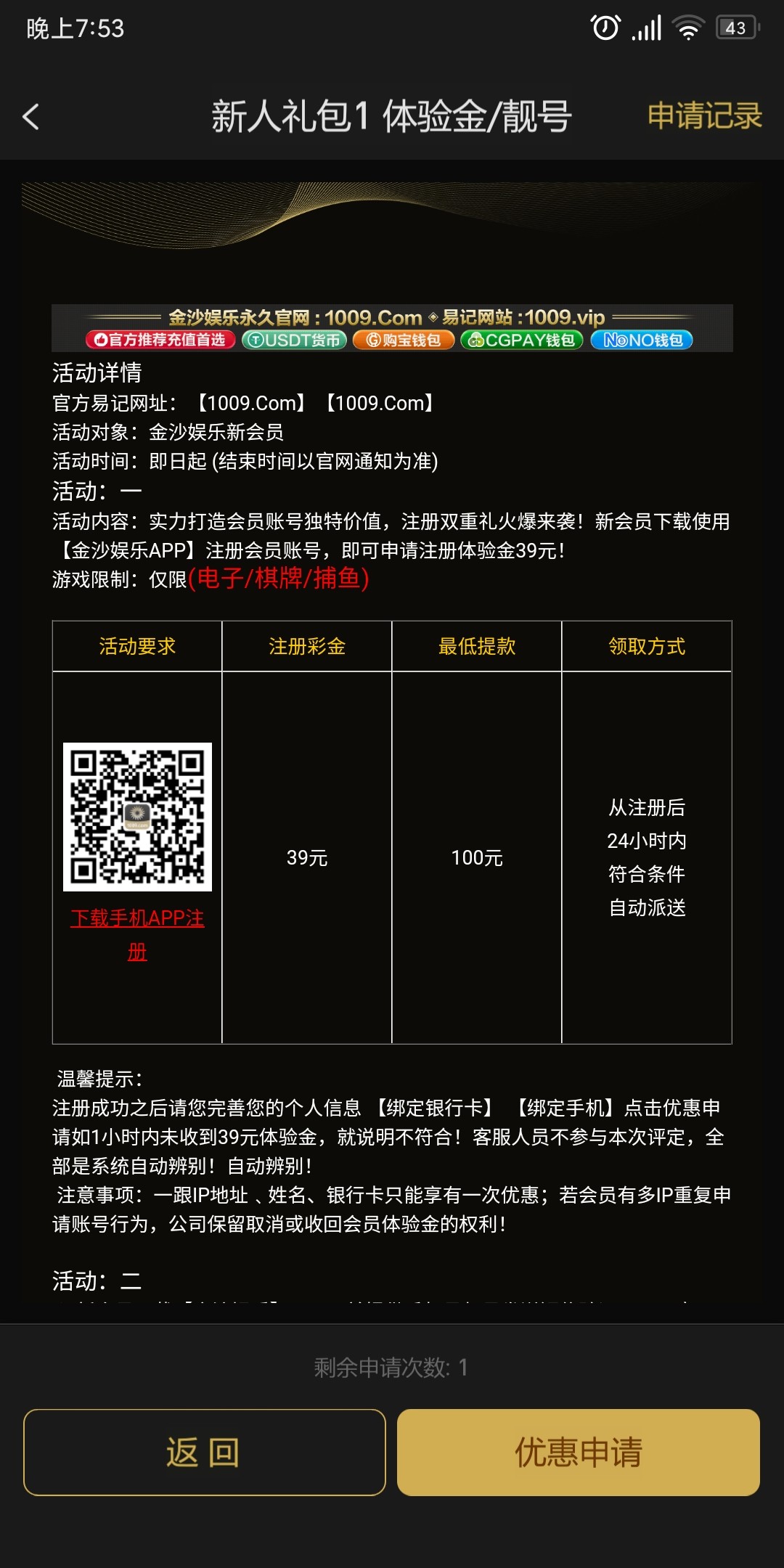784x1568 pixels.
Task: Open 申请记录 application records
Action: tap(704, 116)
